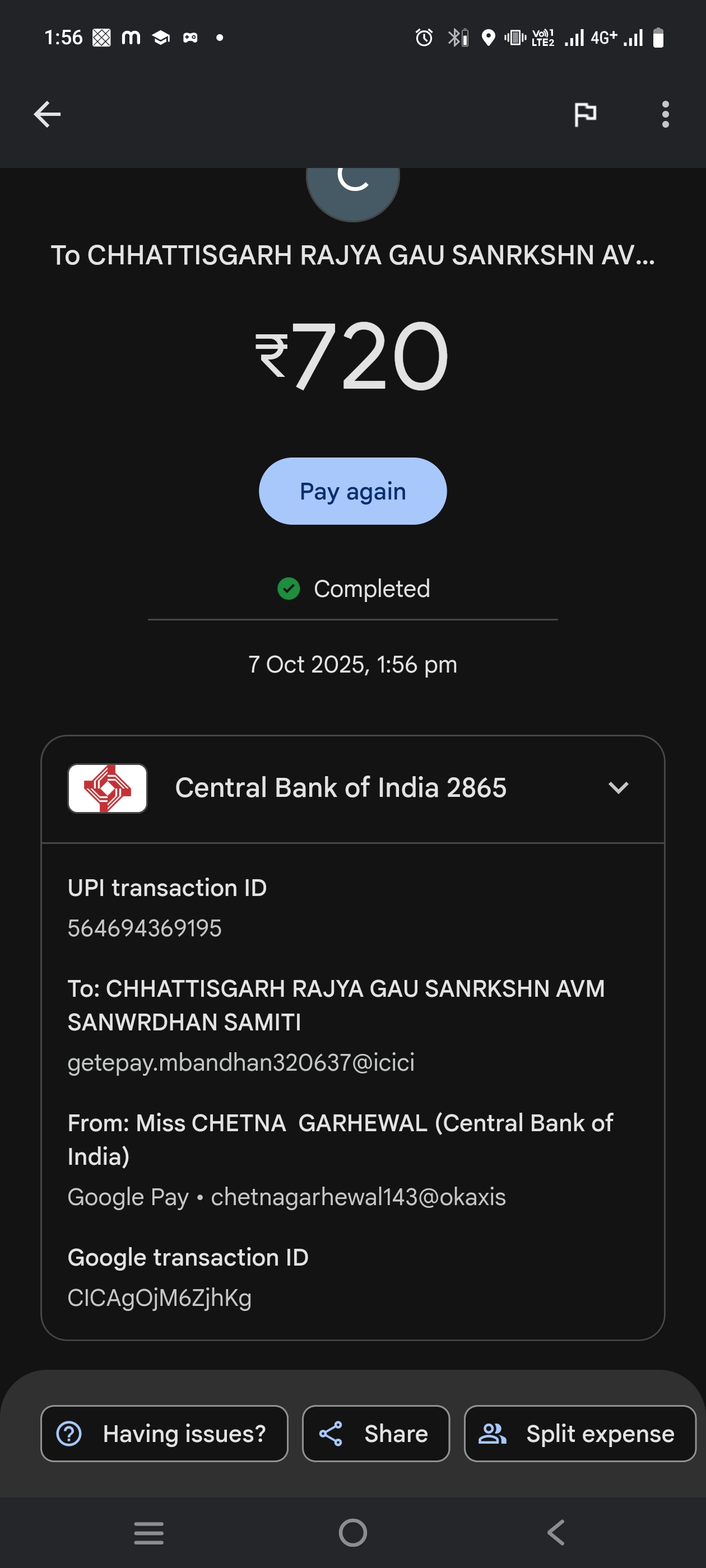Open the system recent apps view
706x1568 pixels.
point(148,1533)
